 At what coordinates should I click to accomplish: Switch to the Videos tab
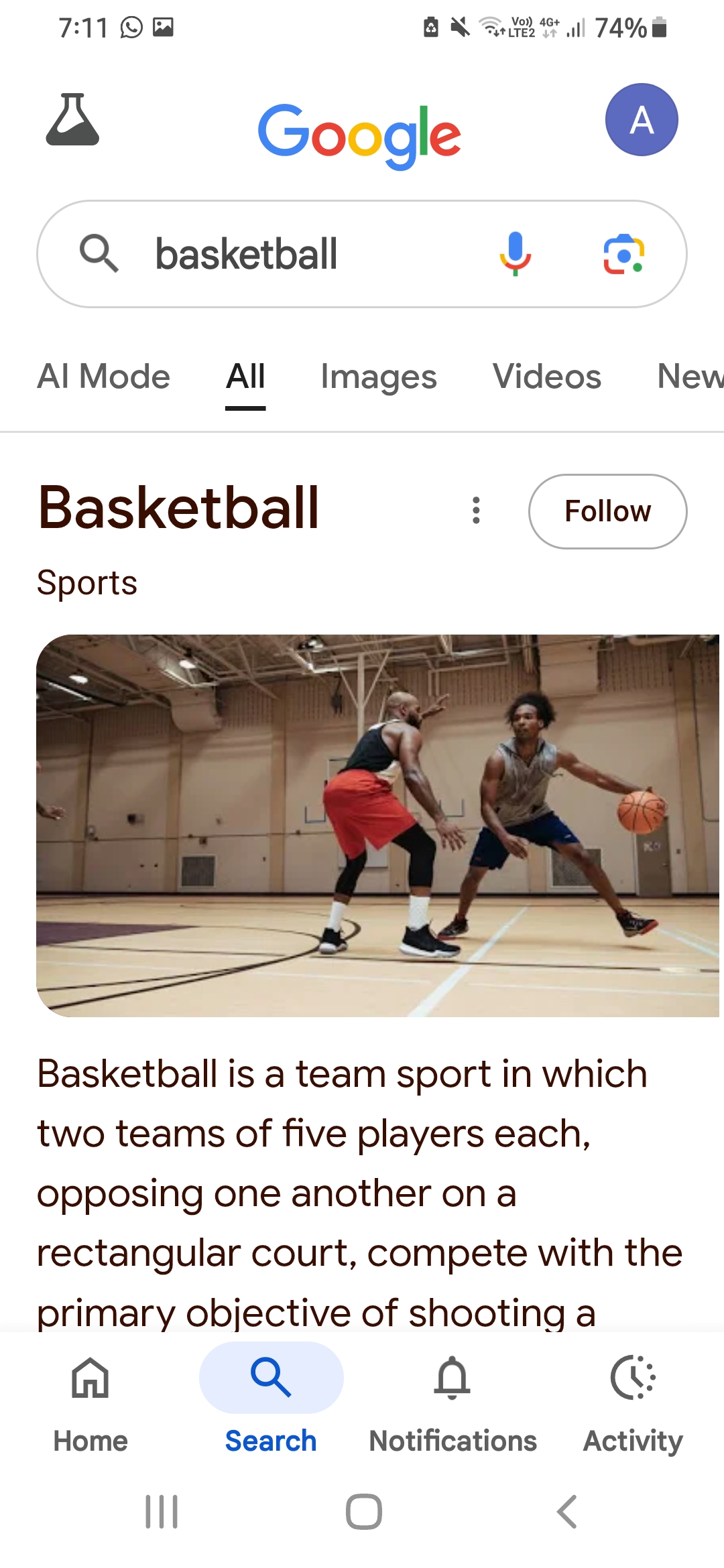click(x=547, y=377)
